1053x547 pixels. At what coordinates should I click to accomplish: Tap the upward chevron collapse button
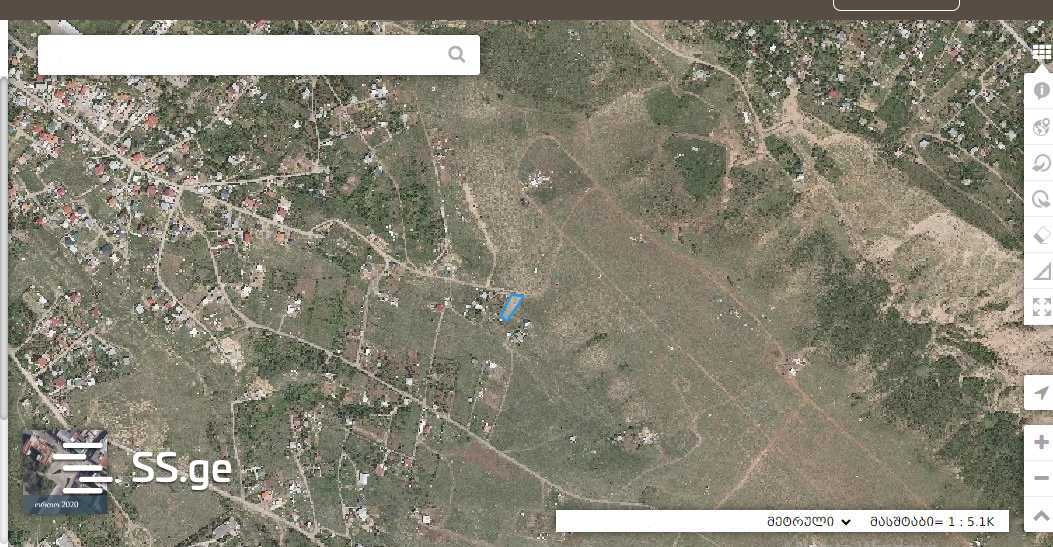pyautogui.click(x=1041, y=516)
